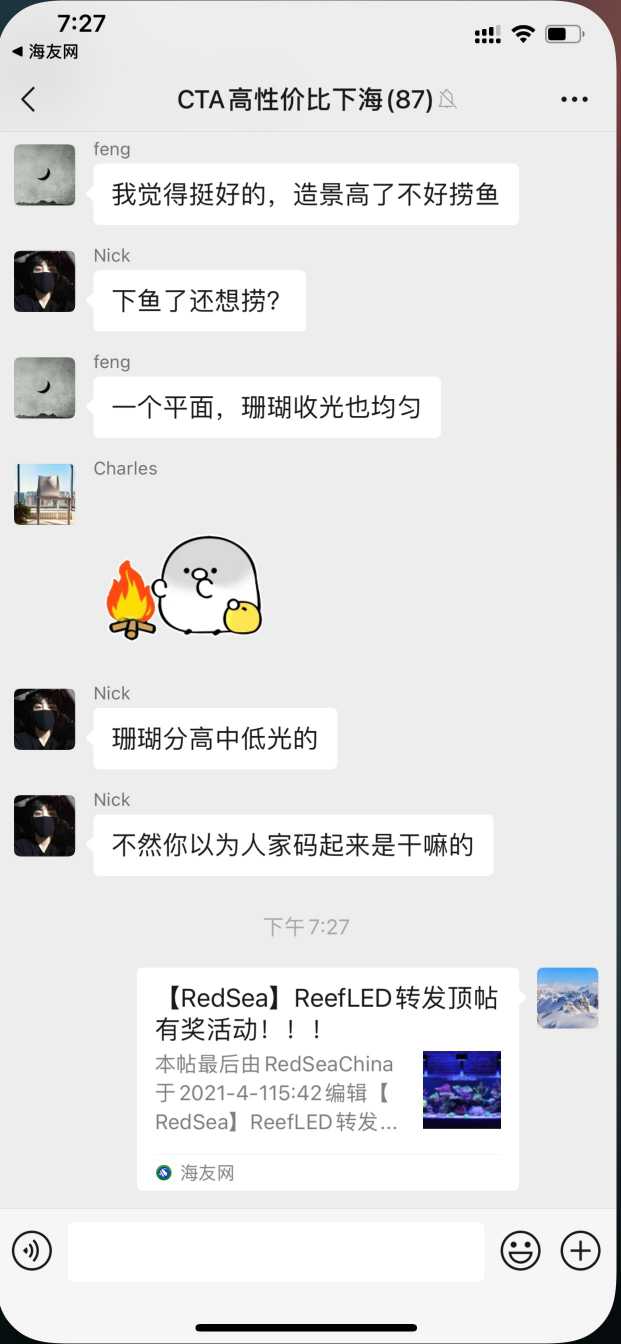621x1344 pixels.
Task: Open Charles's fire and bird sticker
Action: click(x=186, y=588)
